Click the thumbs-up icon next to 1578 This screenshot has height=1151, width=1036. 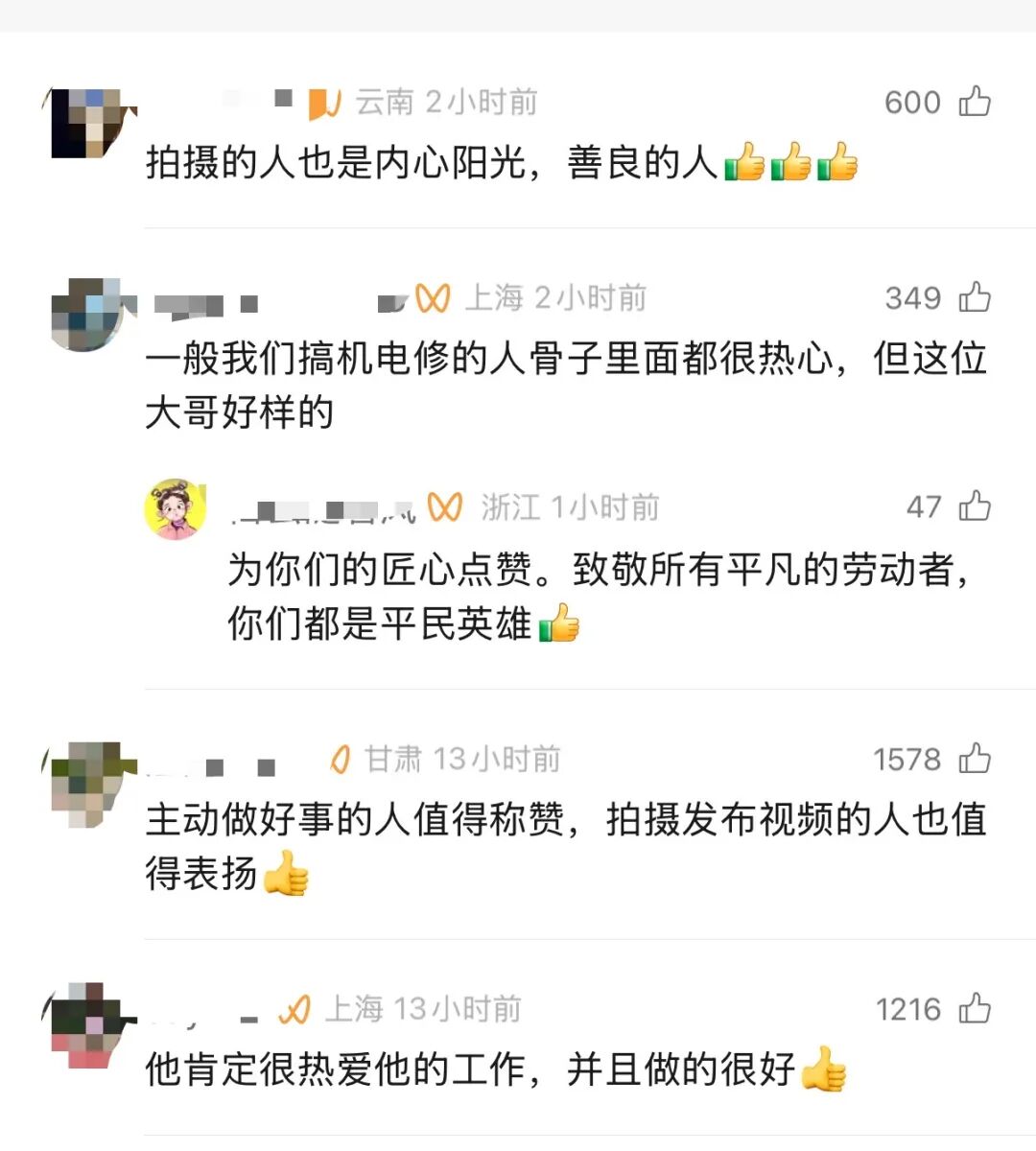[x=977, y=758]
